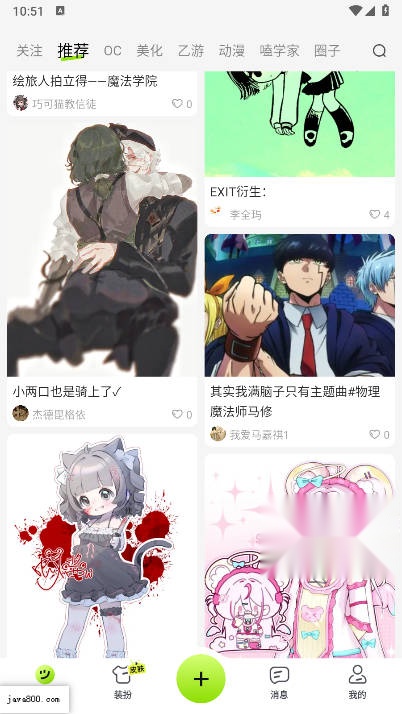
Task: Open the 我的 profile tab
Action: 357,682
